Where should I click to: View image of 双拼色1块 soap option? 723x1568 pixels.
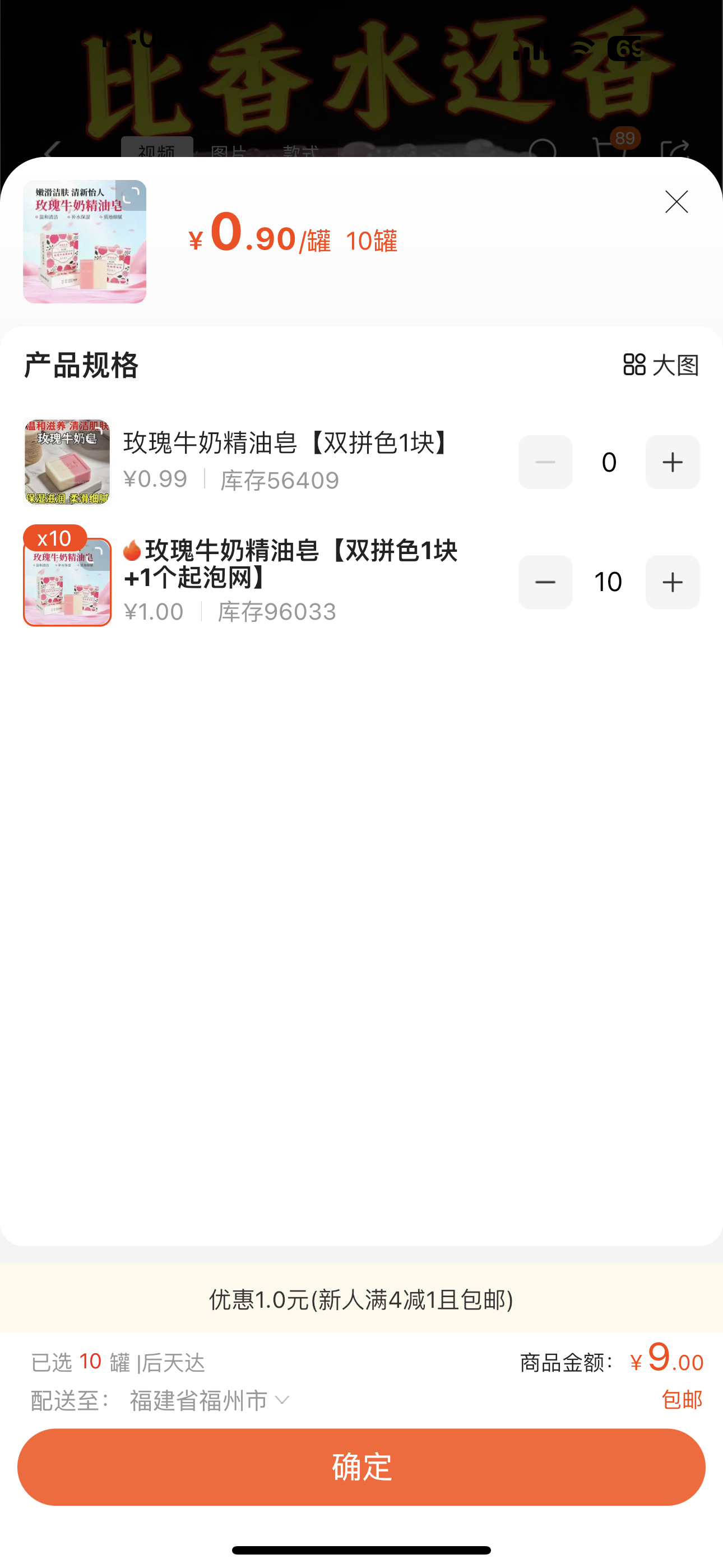67,463
